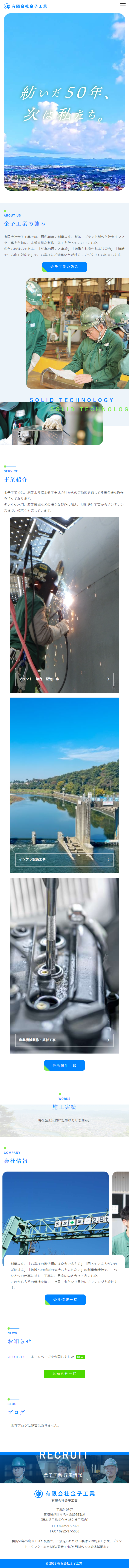Tap the 金子工業の強み button

pos(64,267)
